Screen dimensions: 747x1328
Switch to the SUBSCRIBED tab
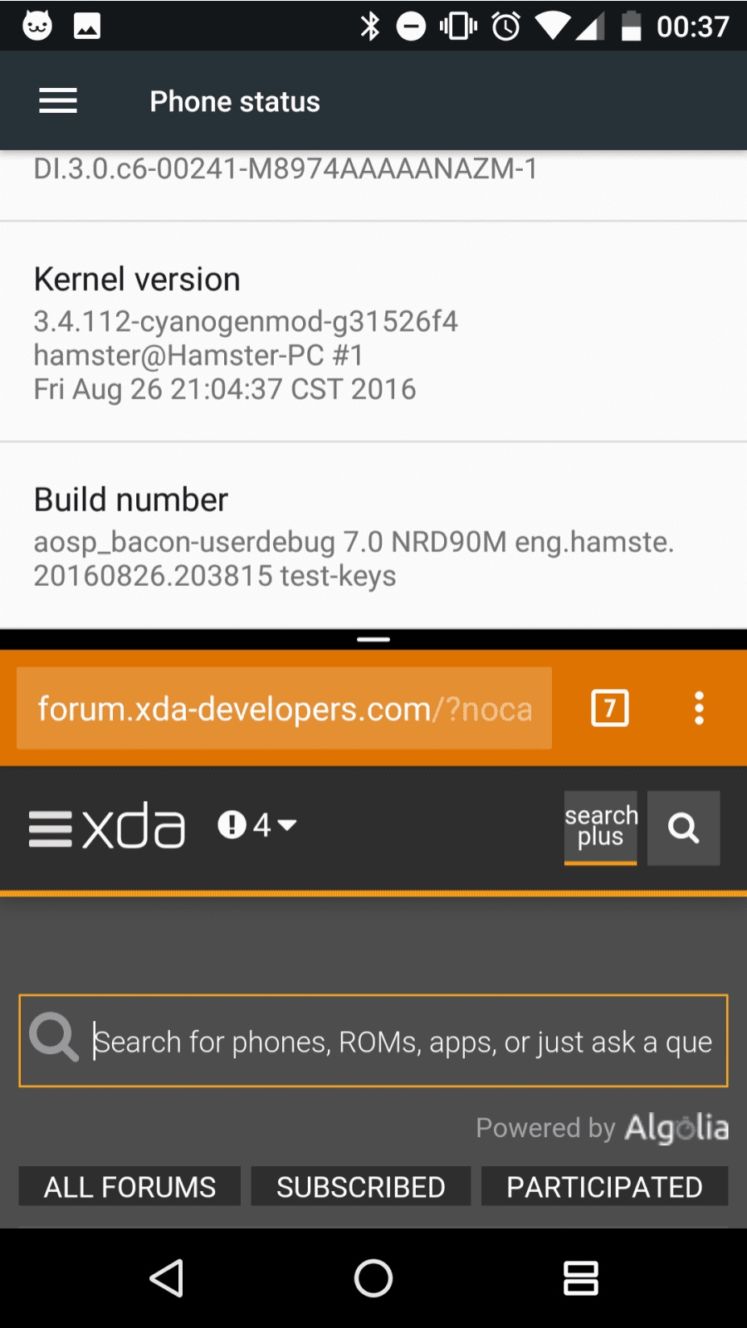[361, 1186]
